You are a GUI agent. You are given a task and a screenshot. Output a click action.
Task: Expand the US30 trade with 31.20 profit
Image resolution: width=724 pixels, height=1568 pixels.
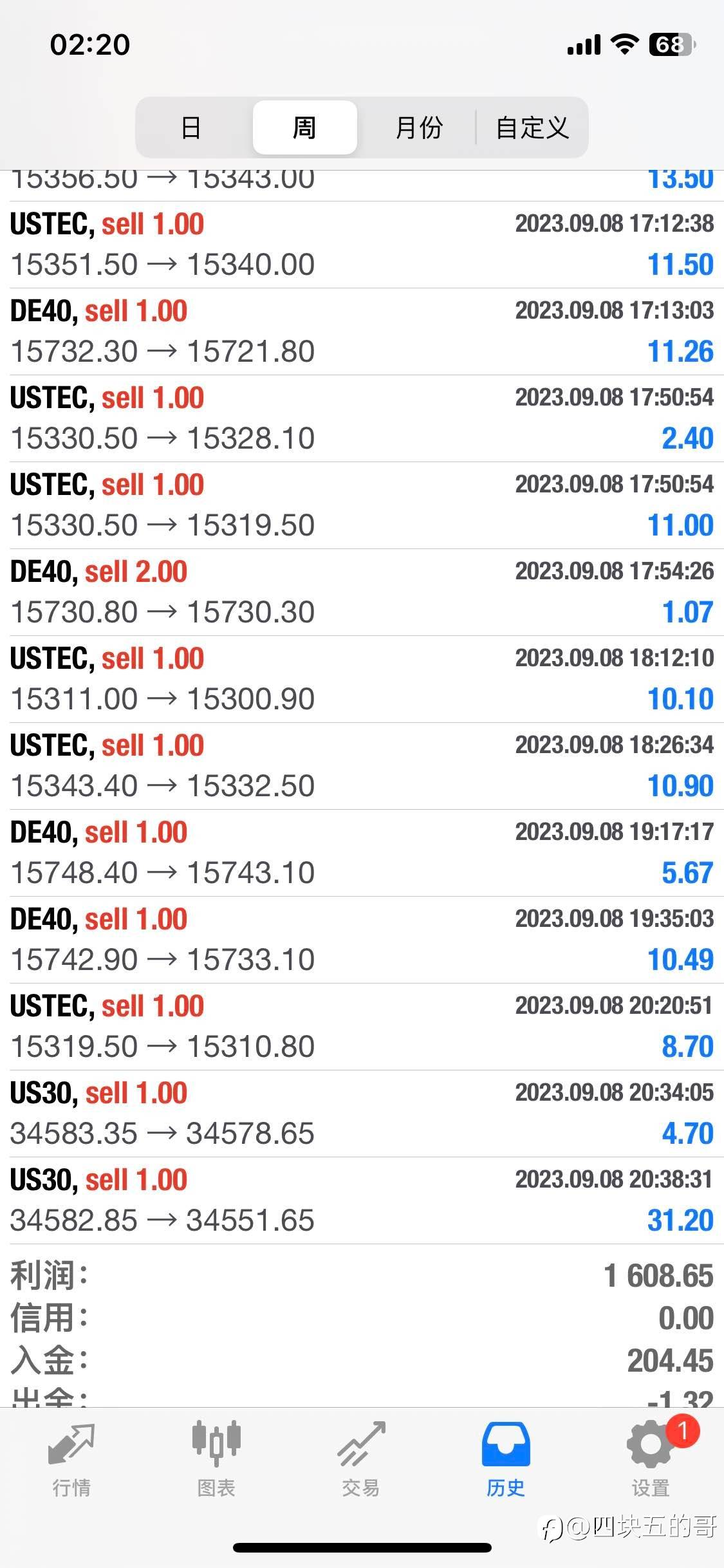click(362, 1200)
